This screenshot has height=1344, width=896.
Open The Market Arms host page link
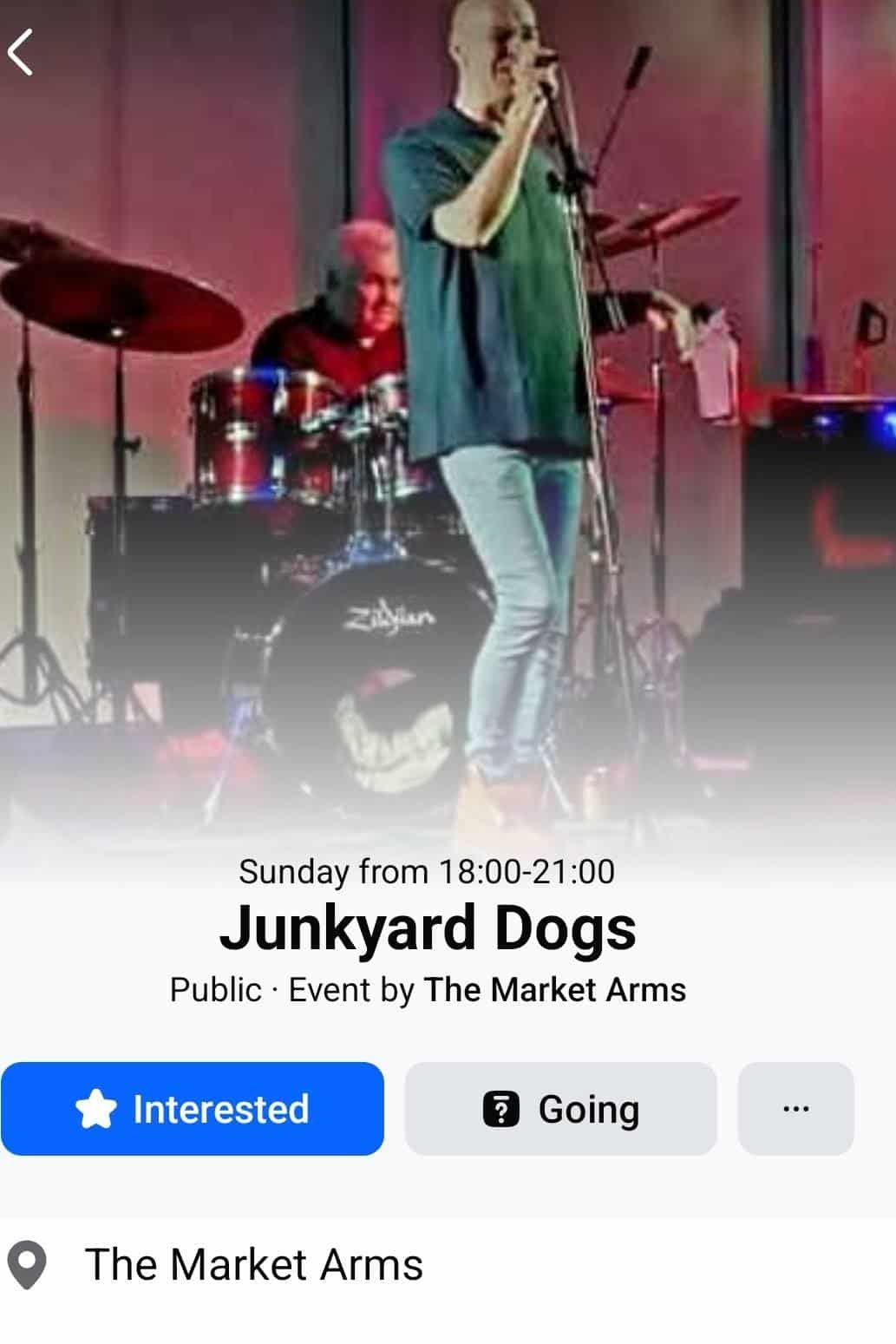click(554, 990)
